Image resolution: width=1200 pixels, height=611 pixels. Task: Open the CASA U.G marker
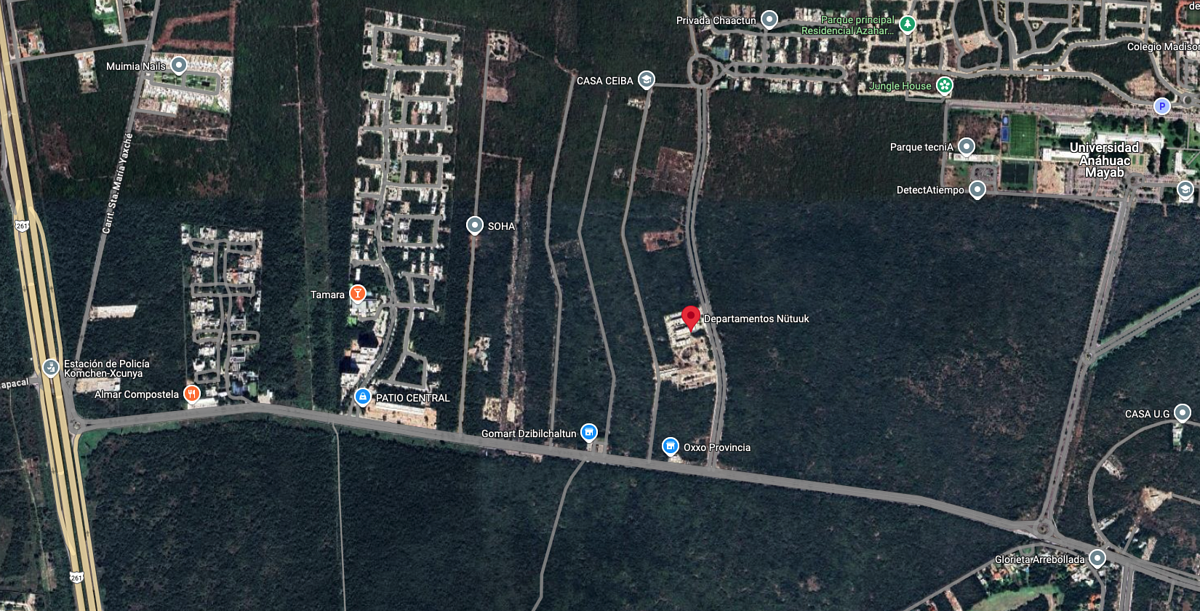click(1183, 413)
